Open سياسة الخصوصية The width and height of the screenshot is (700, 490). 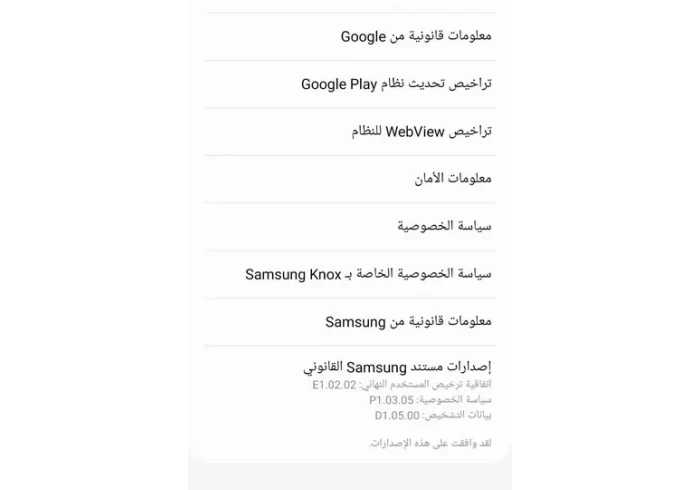[x=444, y=226]
